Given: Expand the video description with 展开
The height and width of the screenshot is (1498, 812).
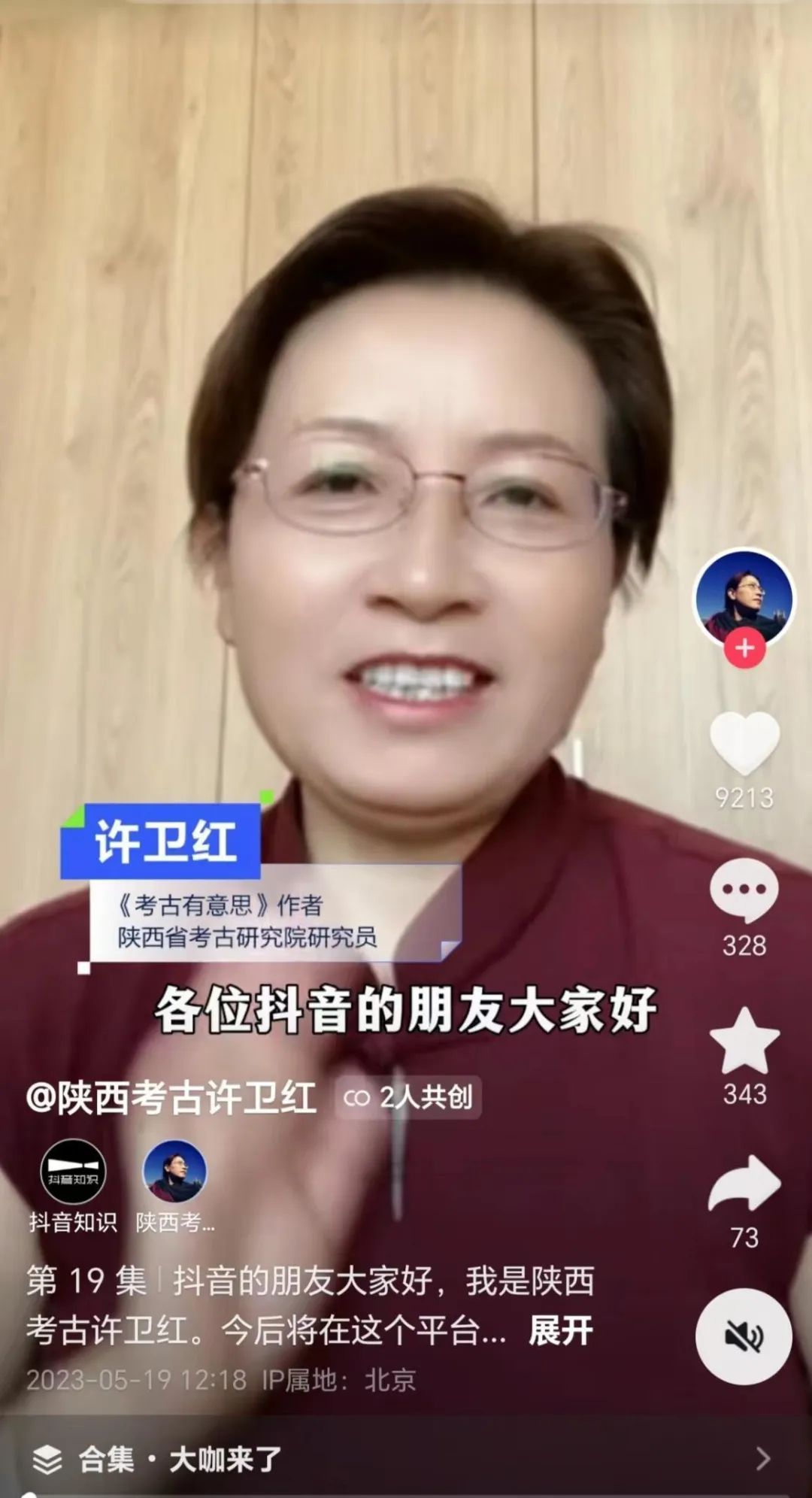Looking at the screenshot, I should pyautogui.click(x=560, y=1330).
